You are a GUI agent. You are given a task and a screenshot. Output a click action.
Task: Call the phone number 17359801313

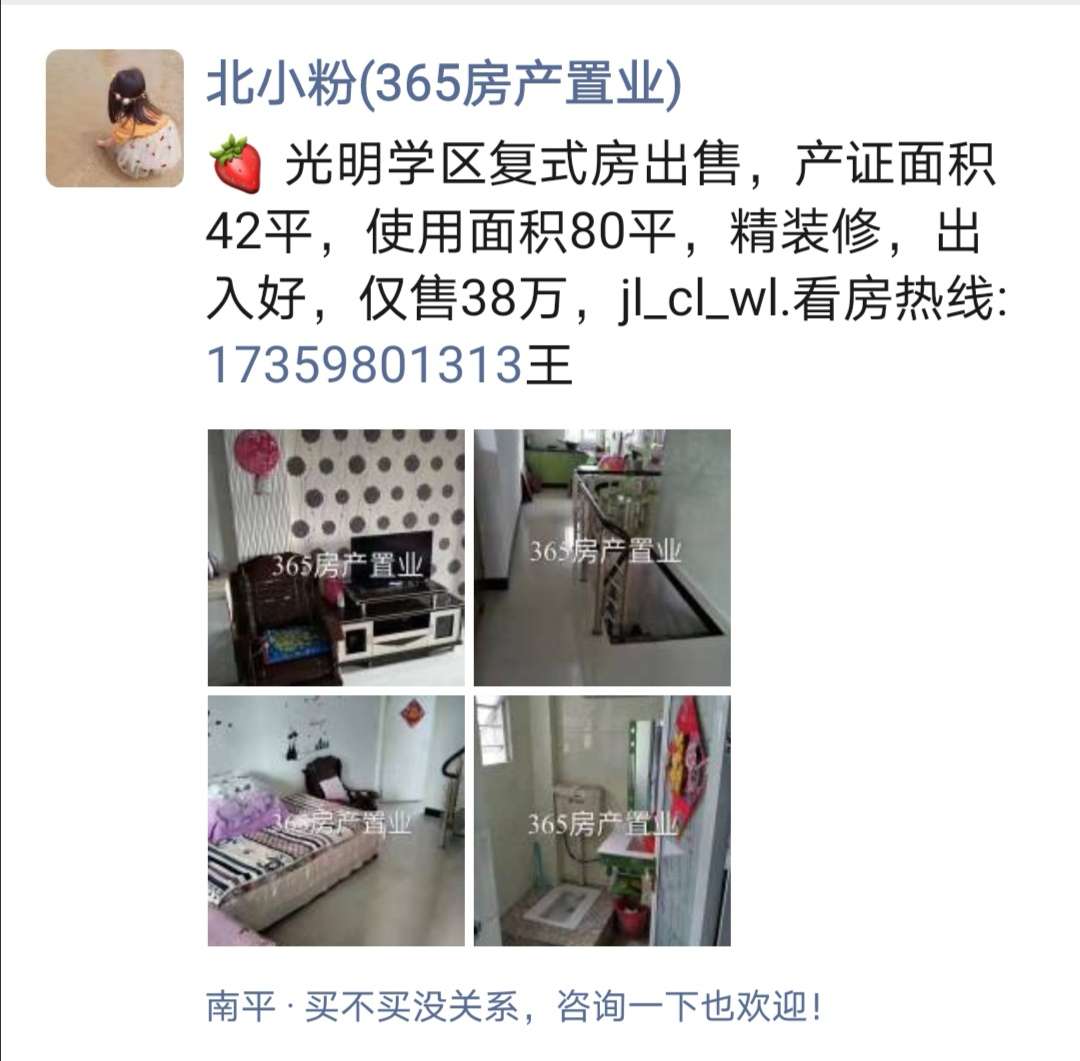(365, 366)
